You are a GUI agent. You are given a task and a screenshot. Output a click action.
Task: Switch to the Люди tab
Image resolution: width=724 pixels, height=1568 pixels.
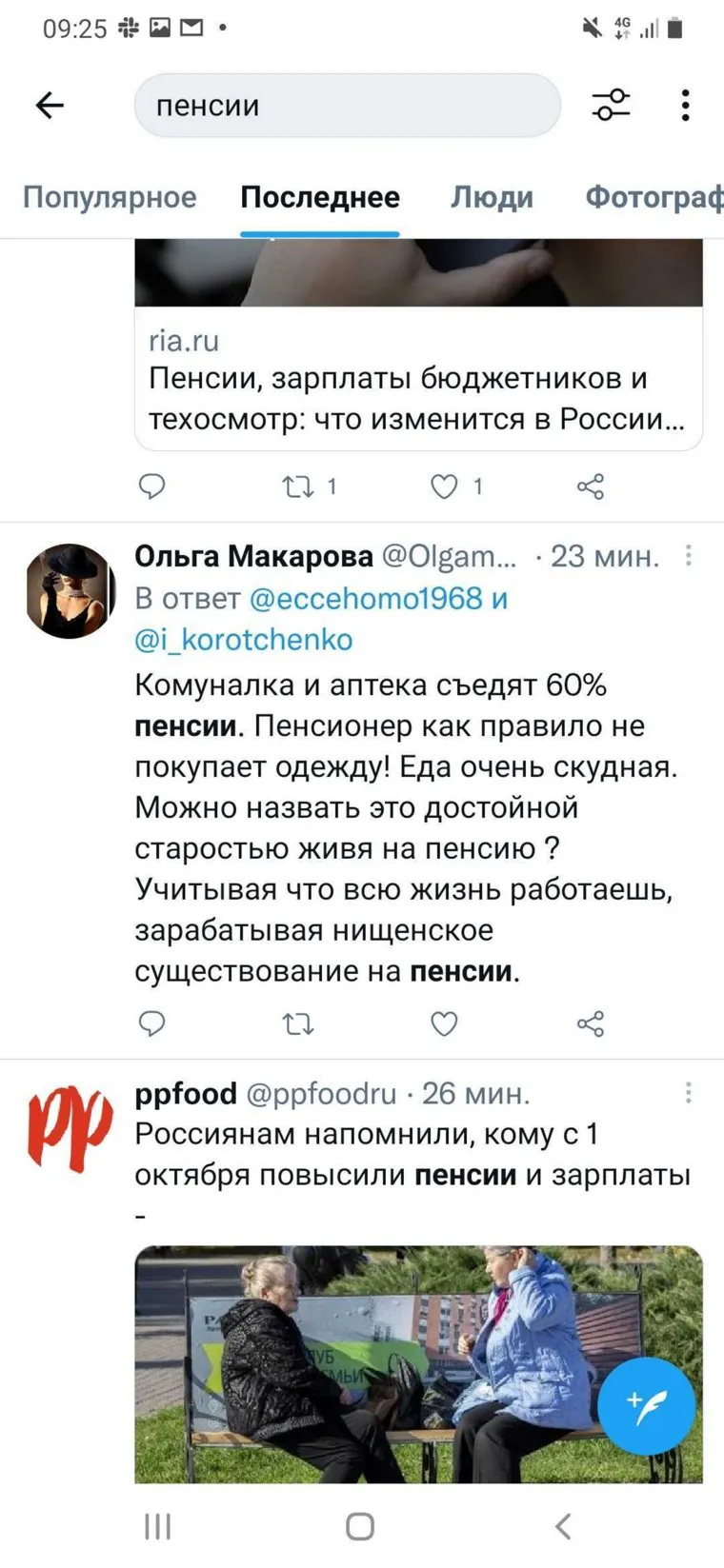(492, 197)
